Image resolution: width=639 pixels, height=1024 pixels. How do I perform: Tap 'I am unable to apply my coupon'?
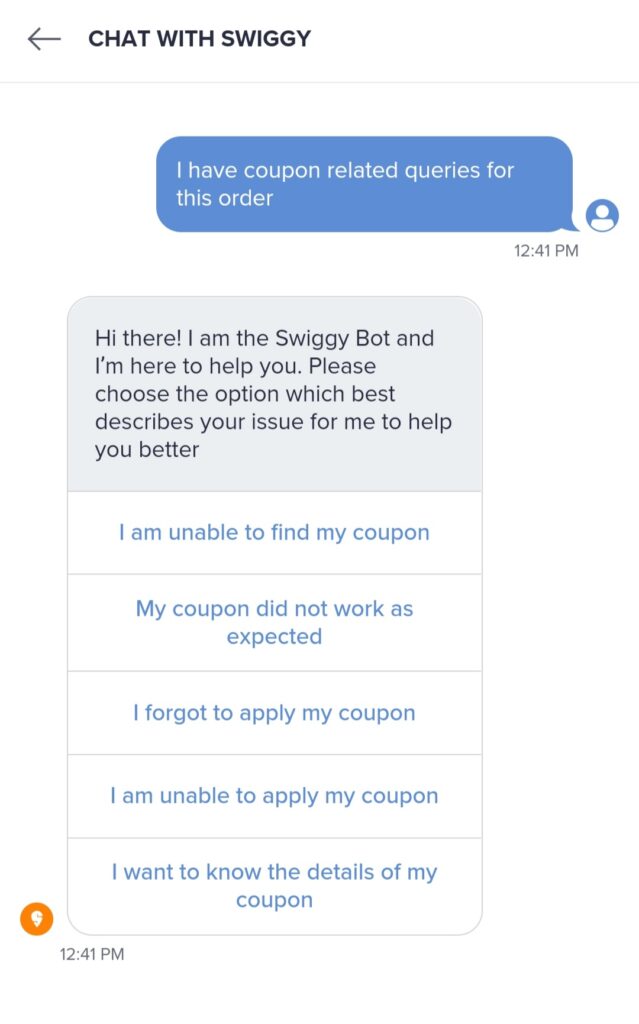click(x=274, y=796)
